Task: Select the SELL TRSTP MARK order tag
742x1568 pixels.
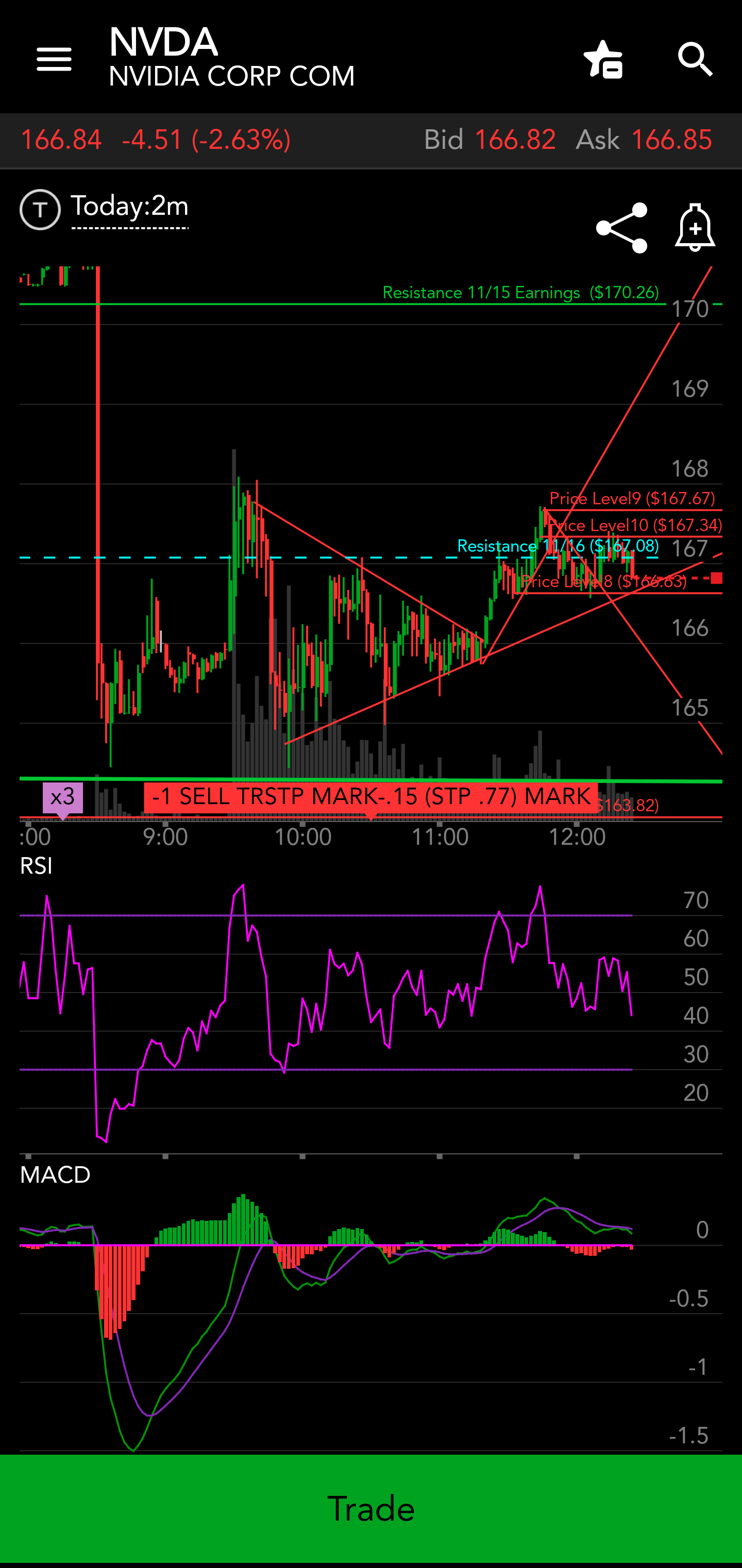Action: pyautogui.click(x=370, y=796)
